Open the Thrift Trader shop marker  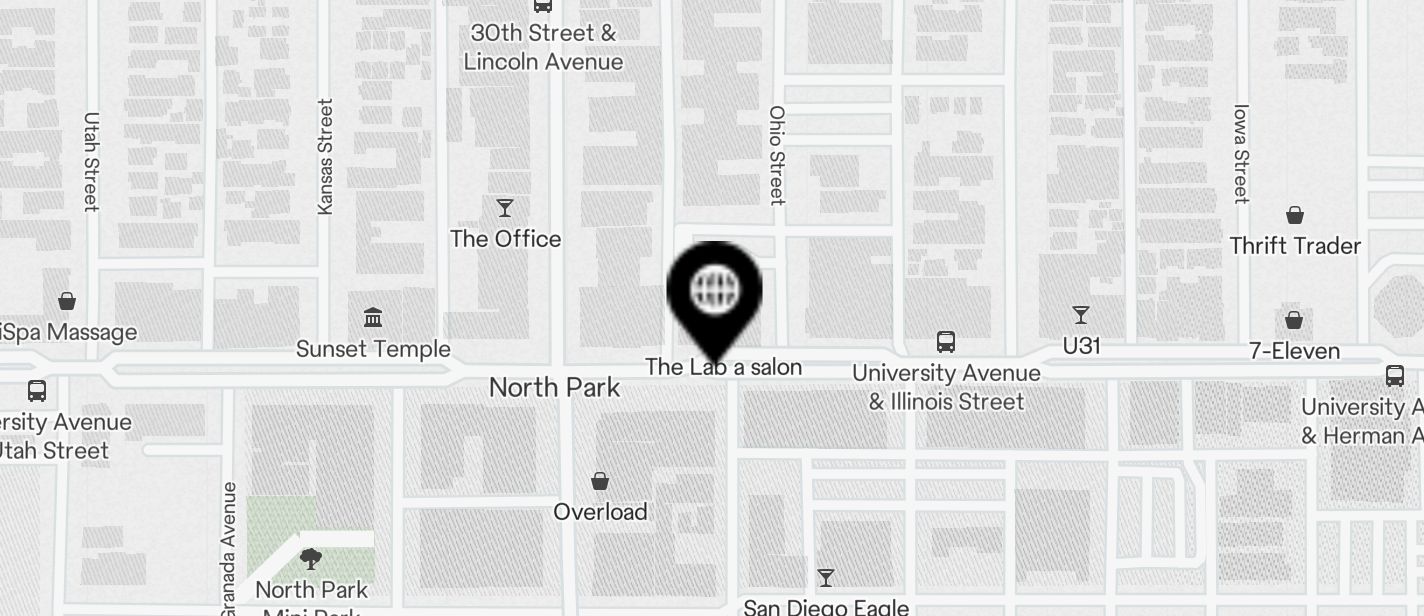pos(1294,215)
